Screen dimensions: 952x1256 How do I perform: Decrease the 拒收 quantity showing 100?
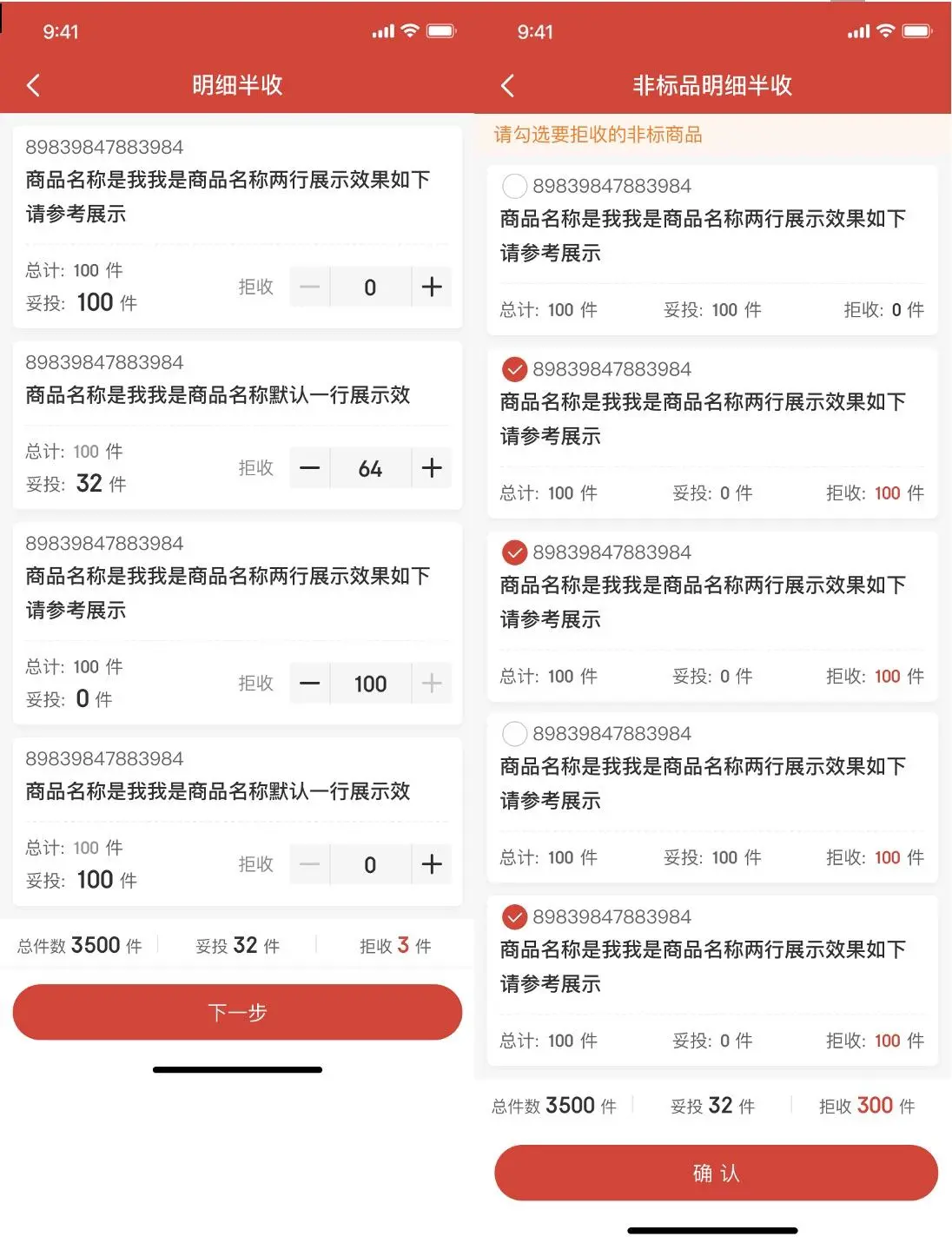point(310,684)
